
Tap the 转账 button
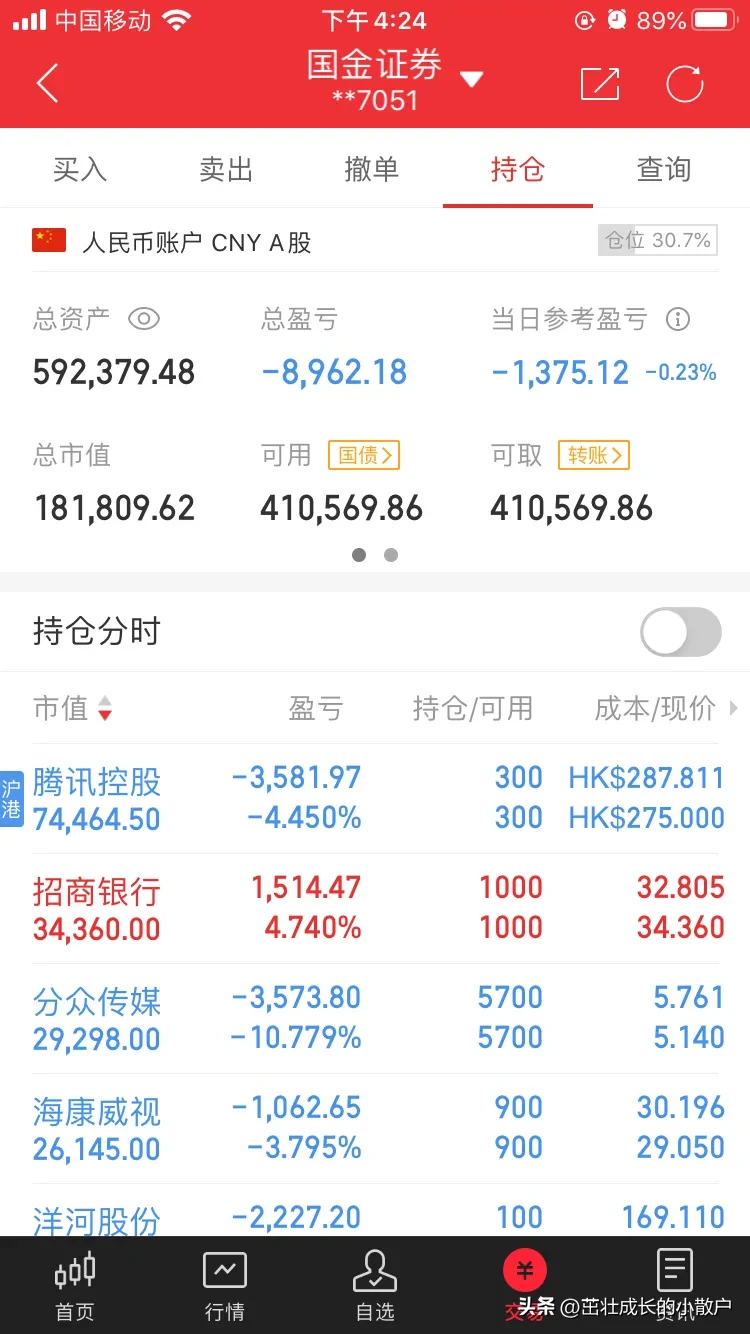pos(594,456)
